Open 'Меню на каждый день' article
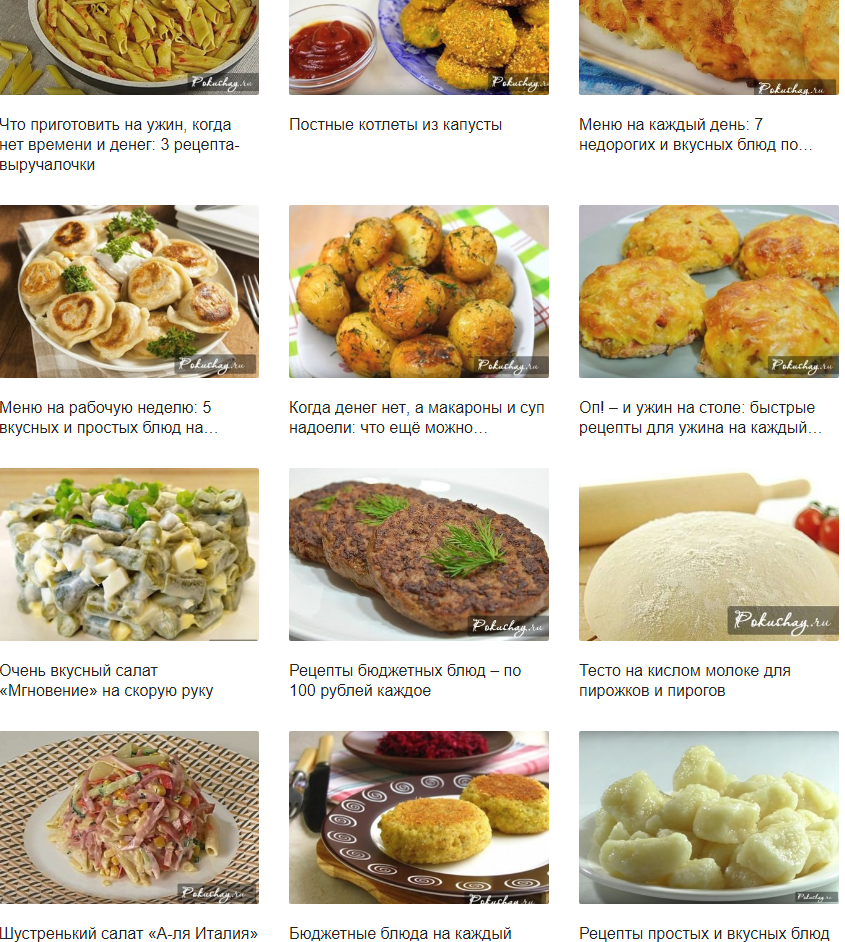The image size is (845, 942). [x=695, y=135]
